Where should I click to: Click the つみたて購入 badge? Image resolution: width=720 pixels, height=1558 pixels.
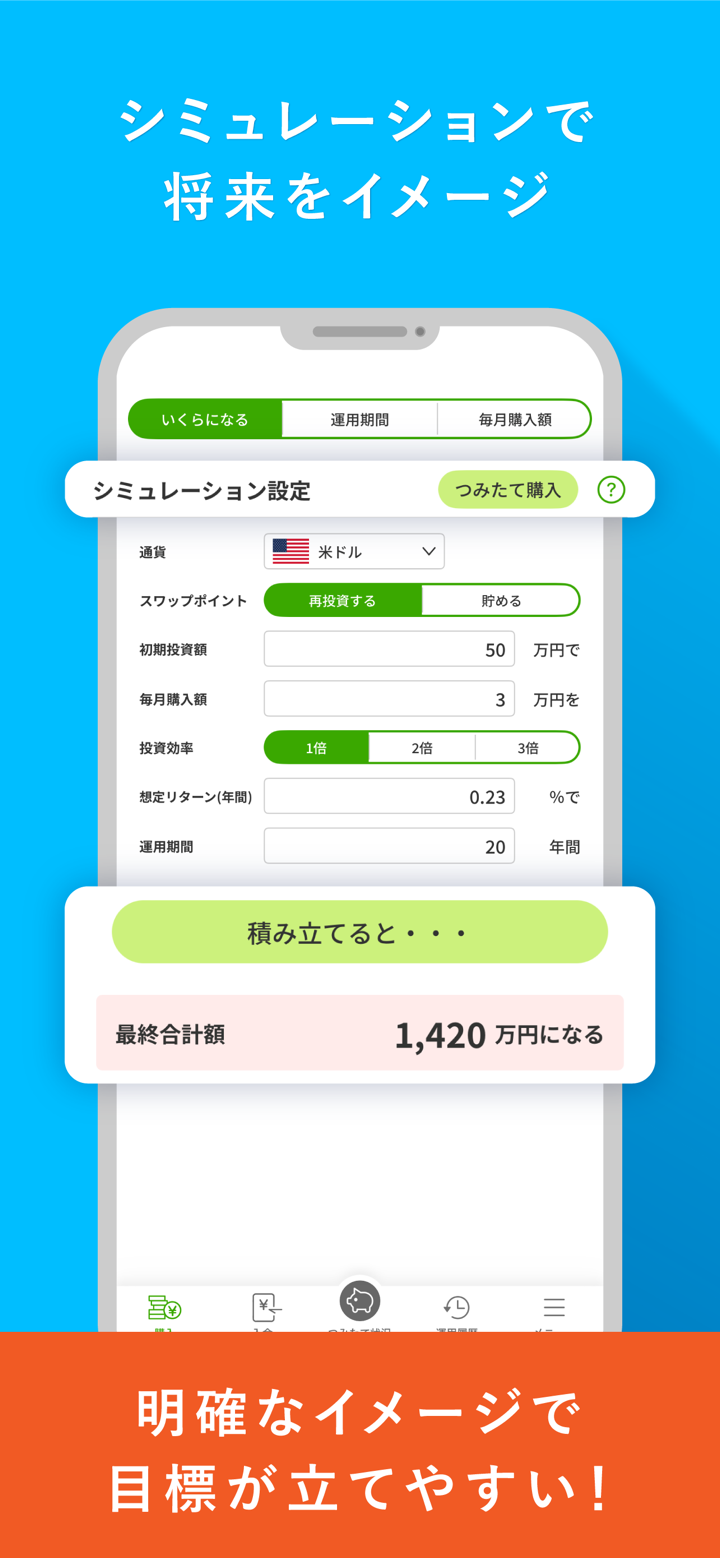[x=507, y=489]
